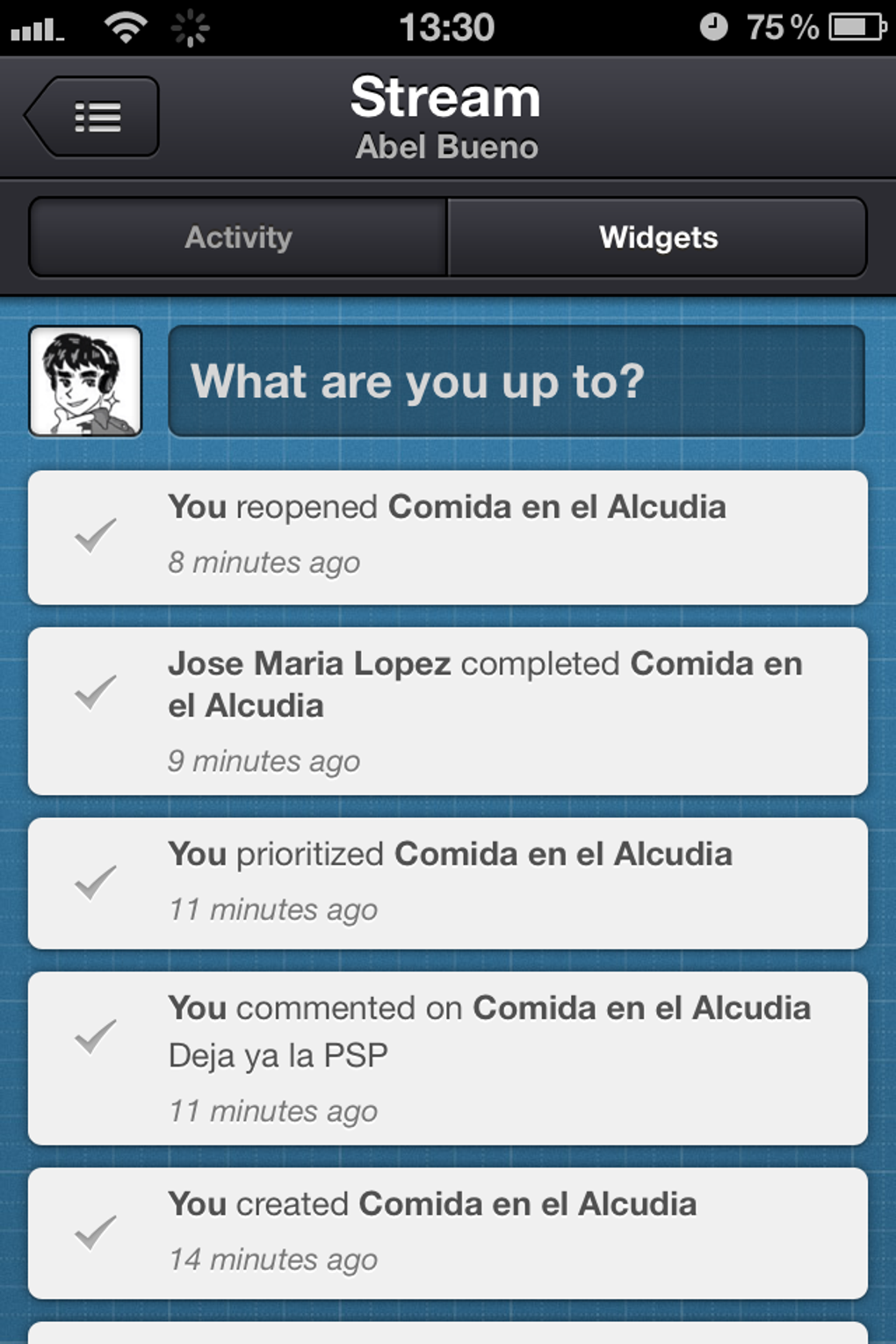
Task: View Jose Maria Lopez's completed task entry
Action: (x=448, y=711)
